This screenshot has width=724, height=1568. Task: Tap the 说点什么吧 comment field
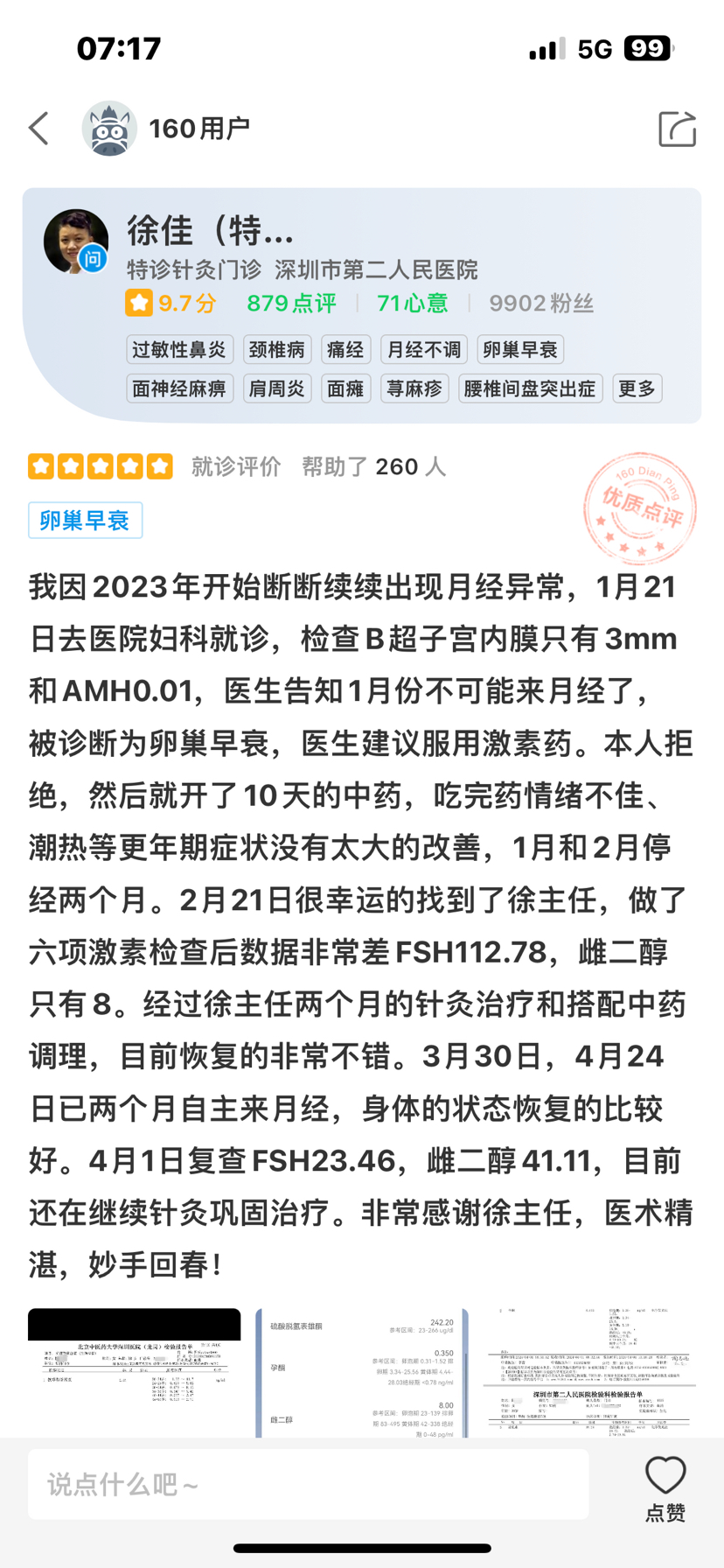[308, 1484]
